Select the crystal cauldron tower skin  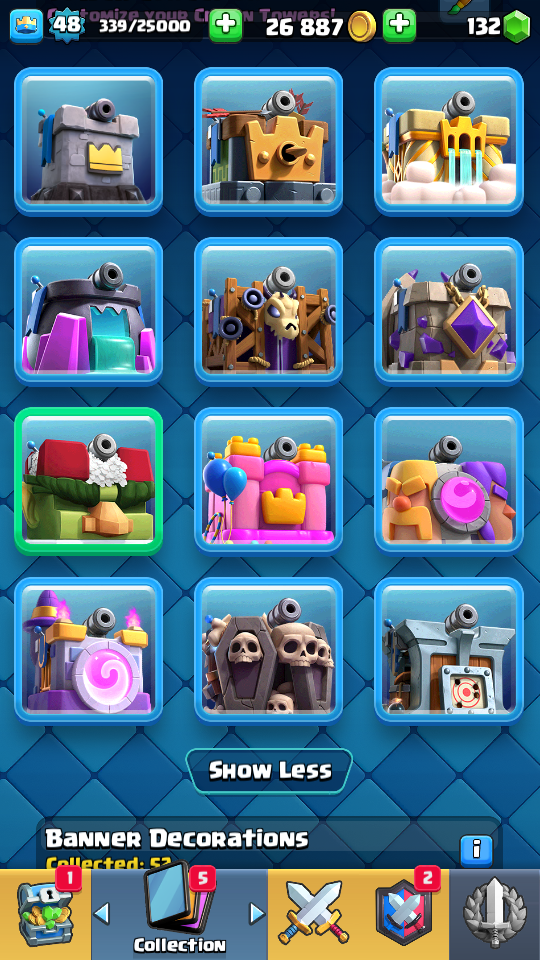(89, 312)
